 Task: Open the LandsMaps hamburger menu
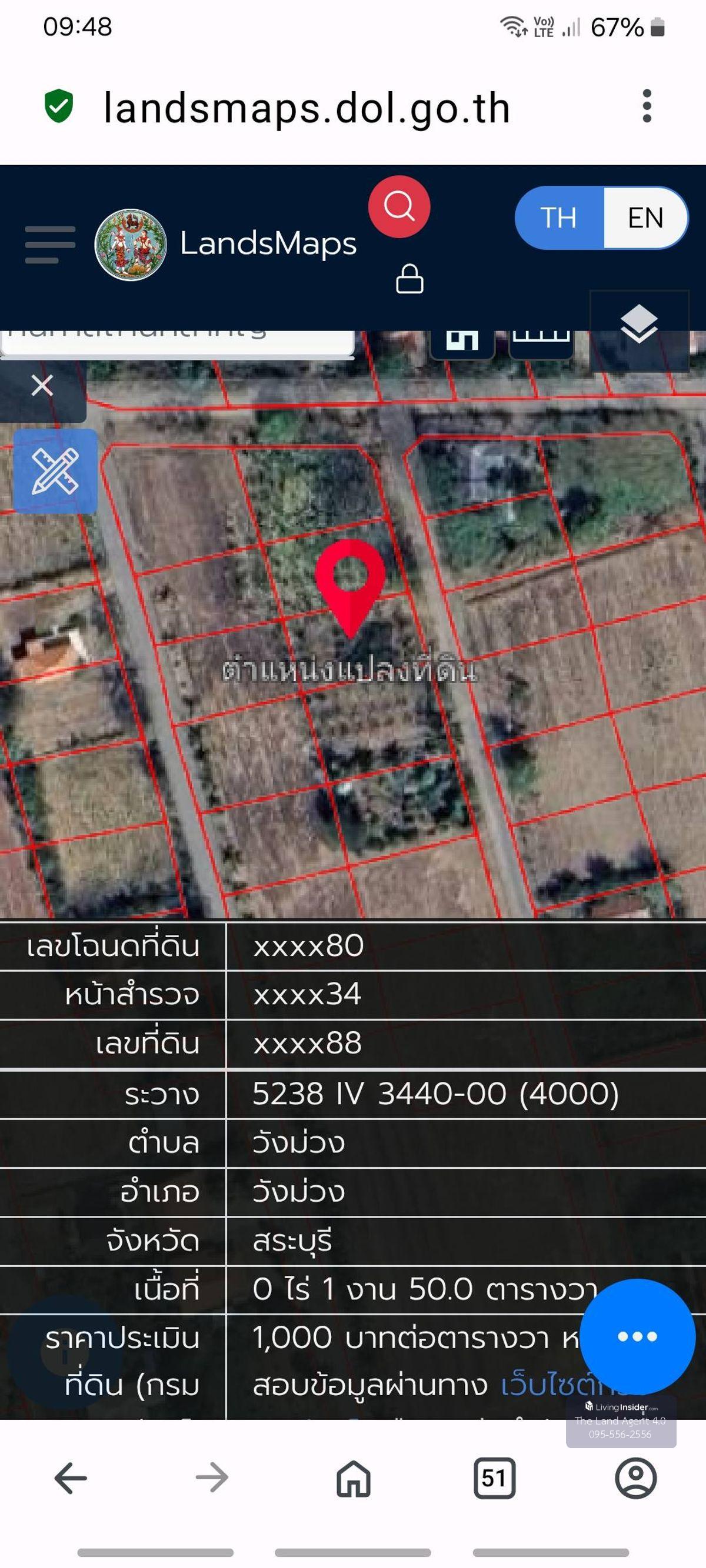[50, 245]
